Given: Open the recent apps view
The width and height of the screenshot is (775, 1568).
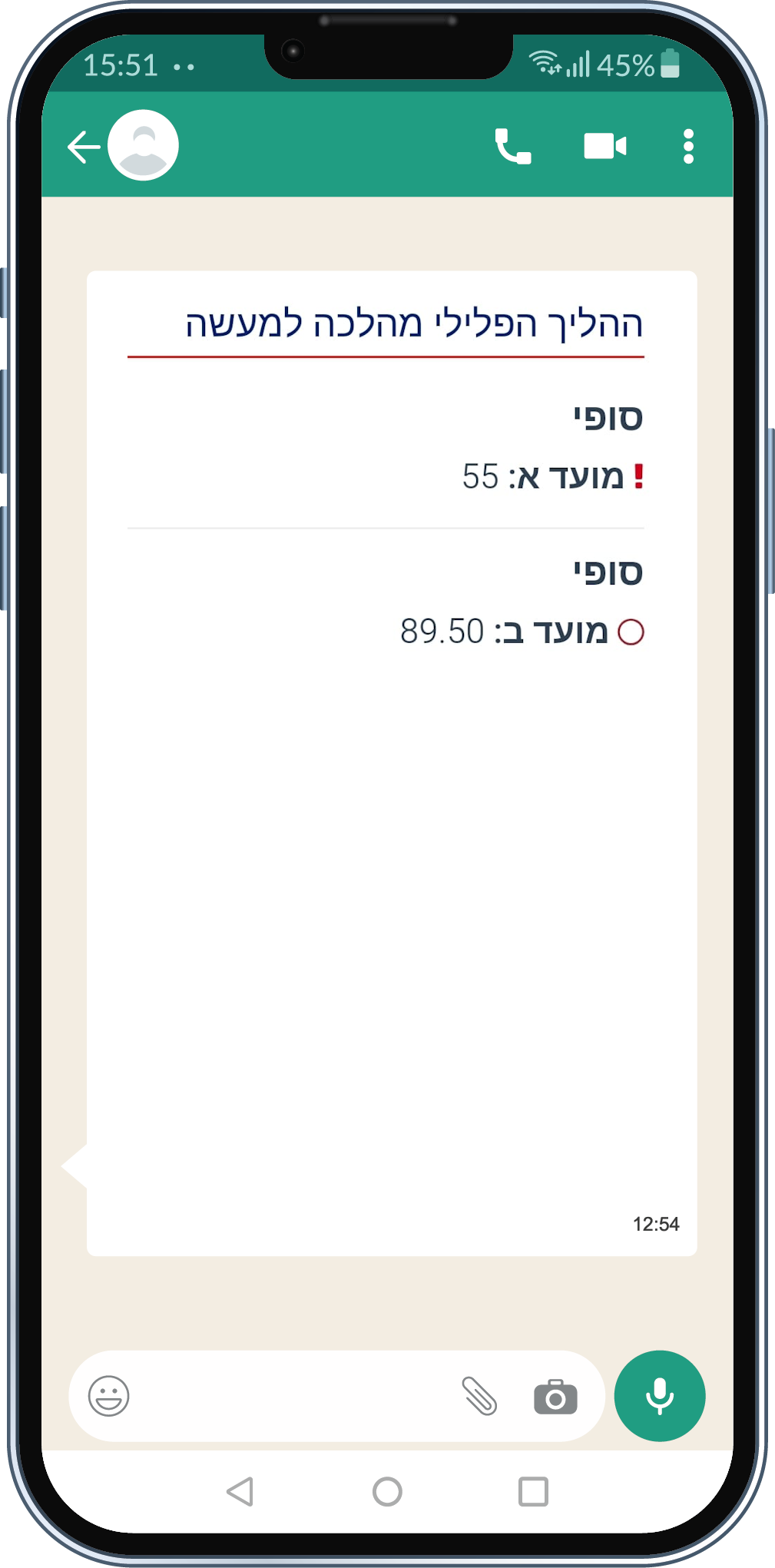Looking at the screenshot, I should pyautogui.click(x=533, y=1491).
